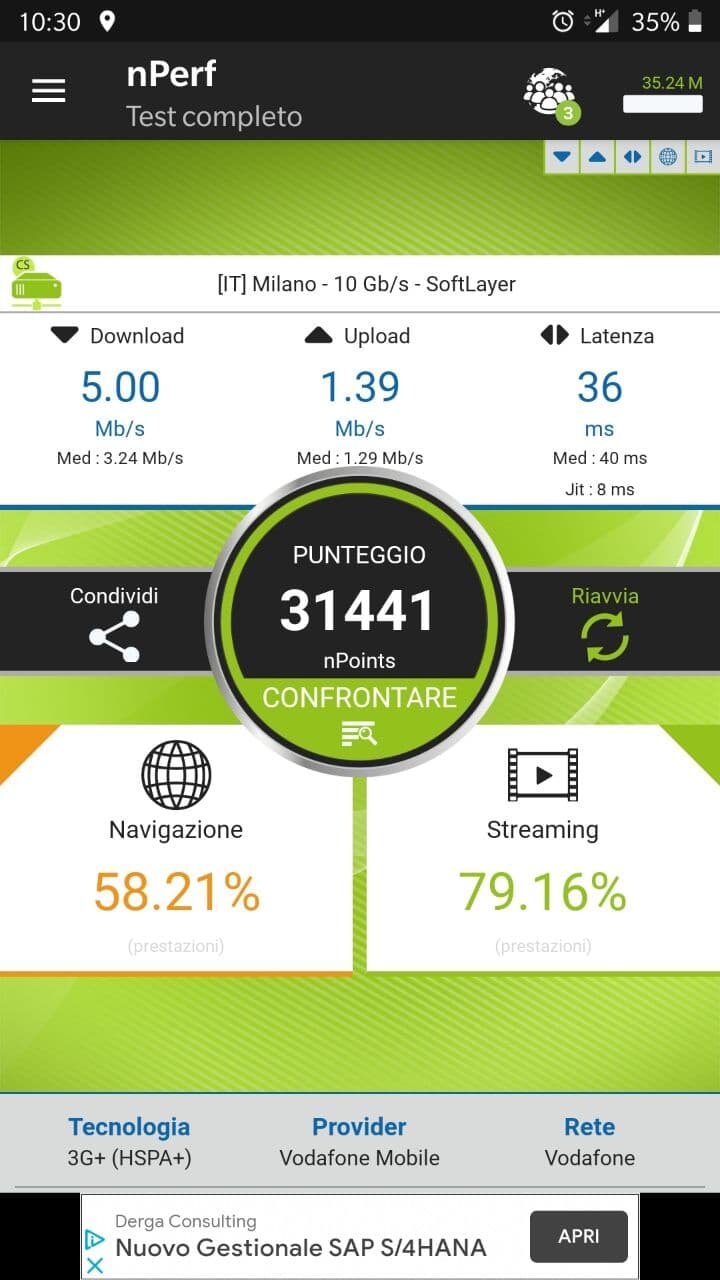Select the download arrow toolbar icon
This screenshot has width=720, height=1280.
562,157
